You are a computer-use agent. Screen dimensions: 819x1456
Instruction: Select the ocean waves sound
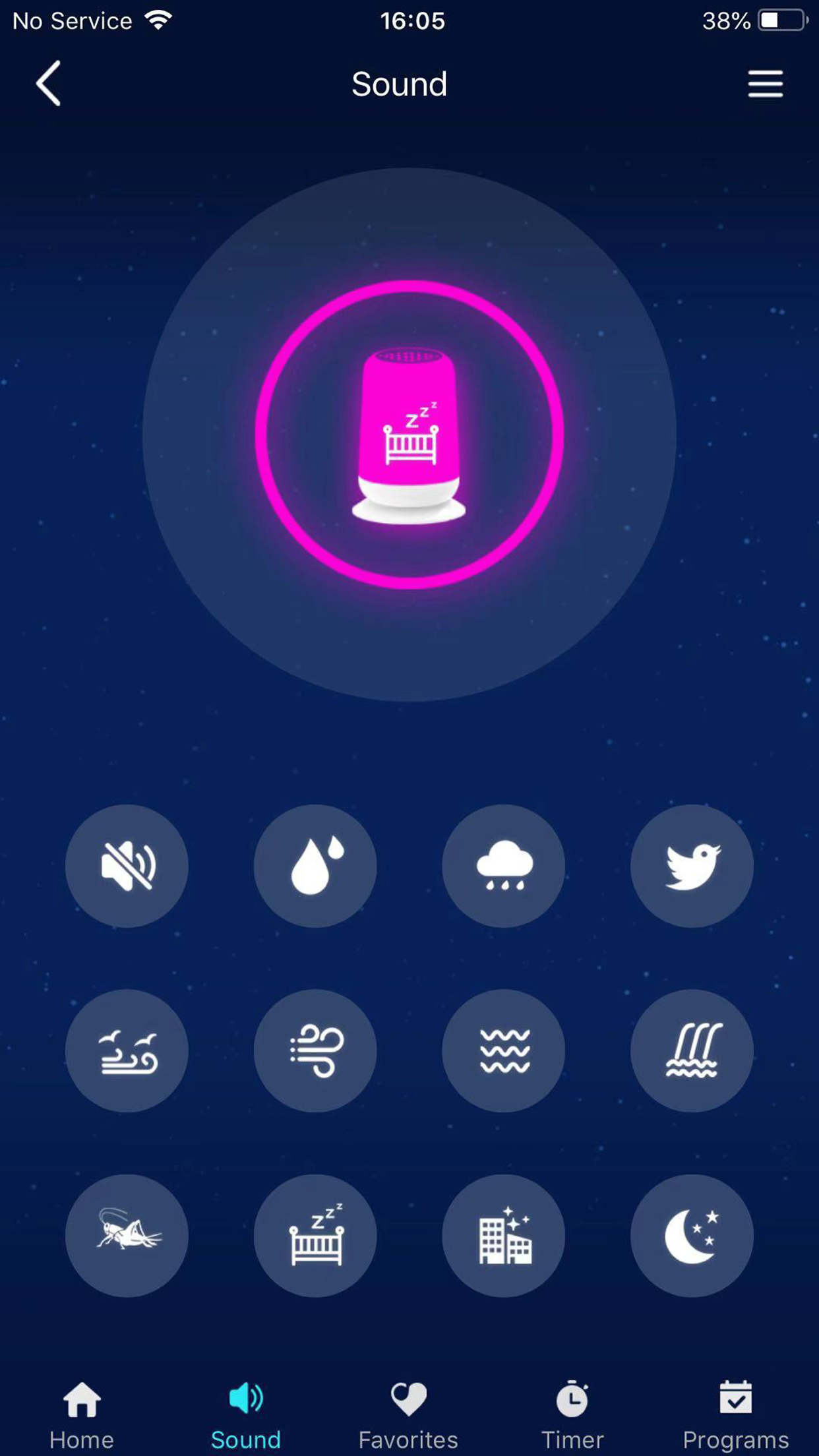coord(127,1051)
